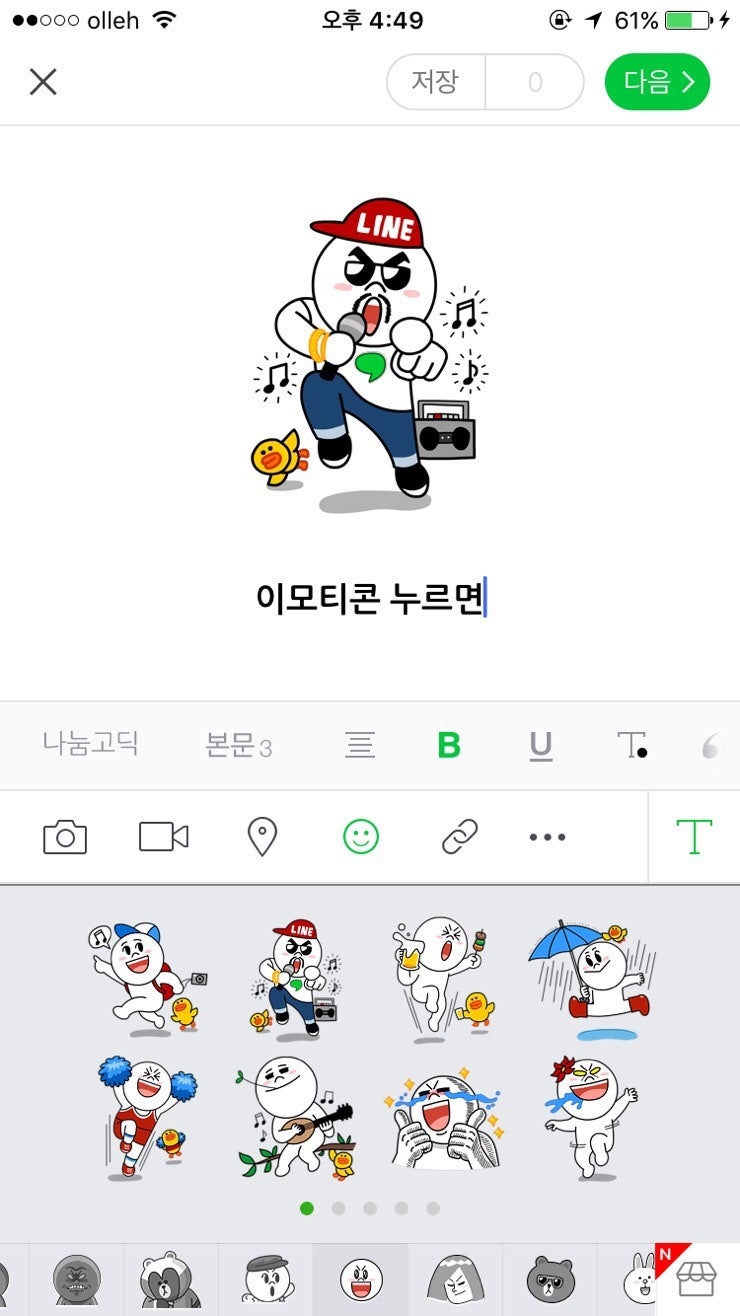Switch to the green T text tools
Image resolution: width=740 pixels, height=1316 pixels.
click(694, 836)
